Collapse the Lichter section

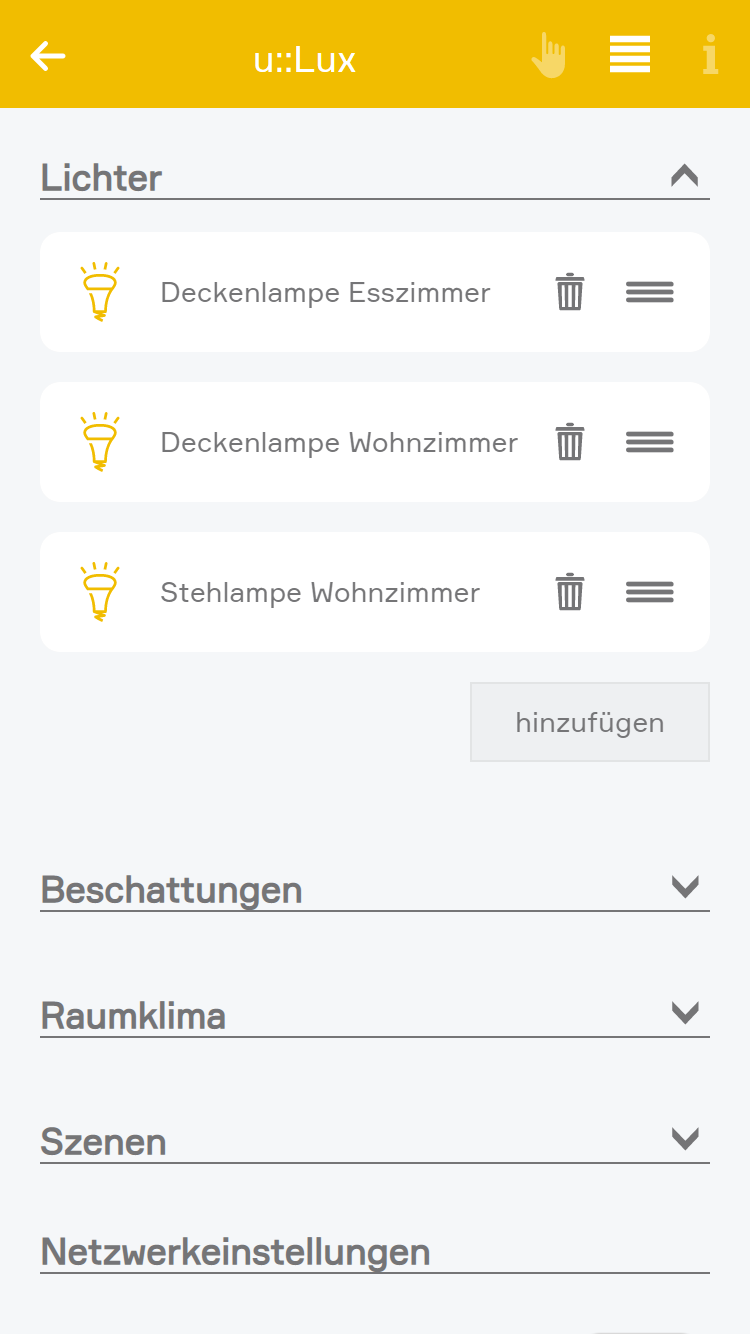tap(684, 177)
